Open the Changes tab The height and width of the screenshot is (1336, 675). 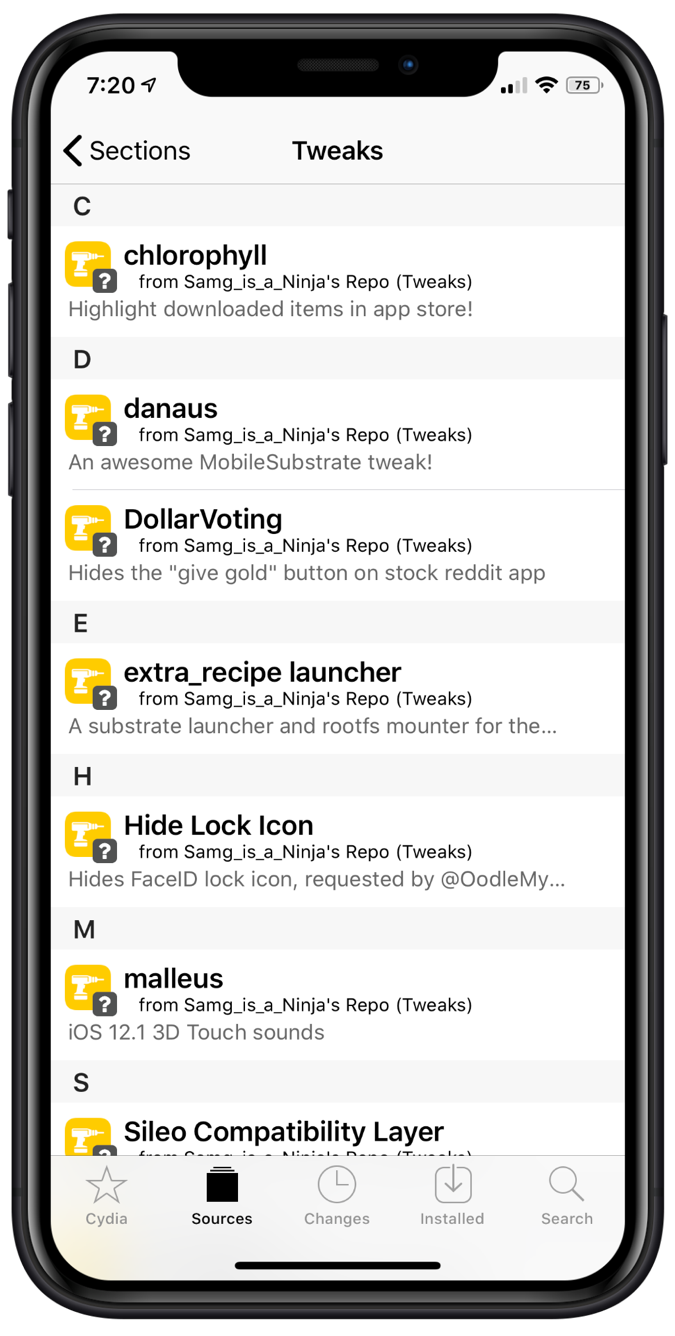(x=337, y=1197)
